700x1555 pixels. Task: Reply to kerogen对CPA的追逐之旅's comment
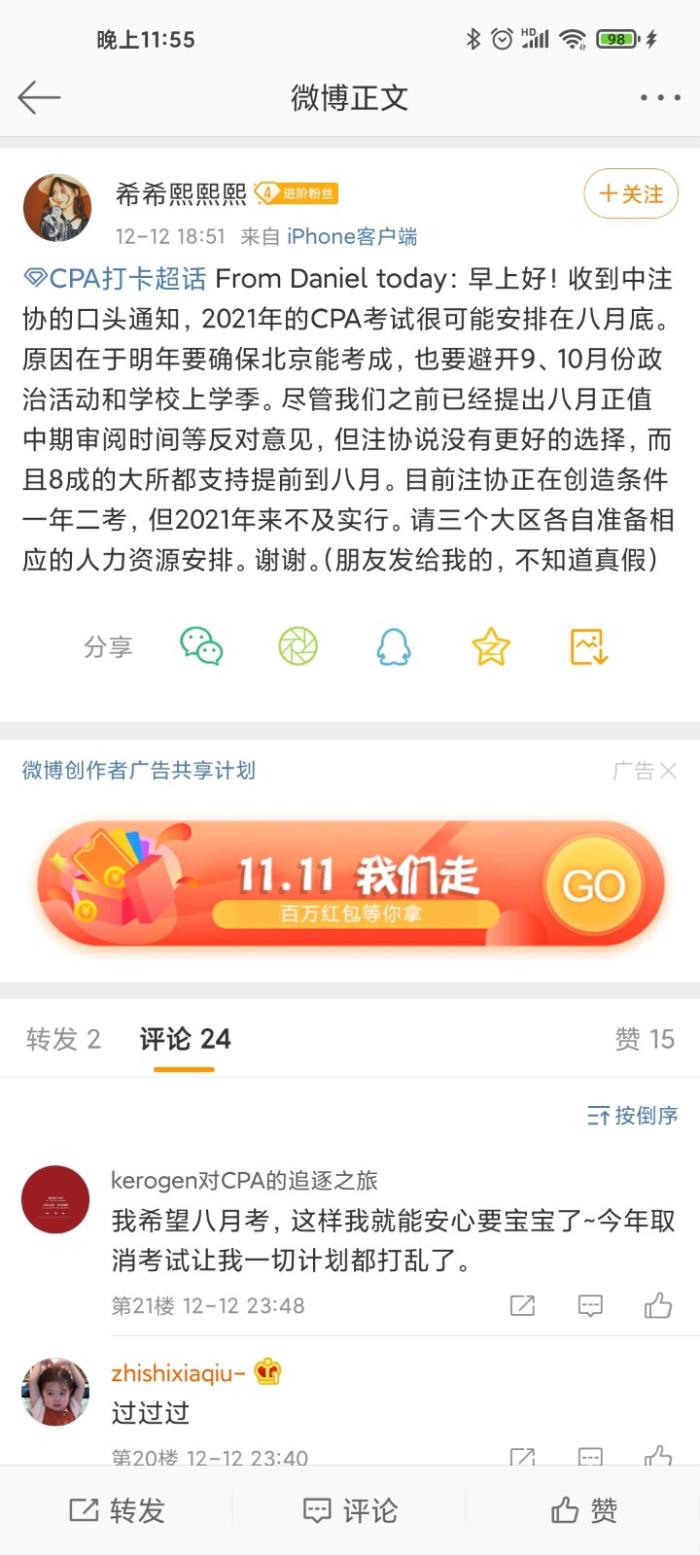click(590, 1305)
